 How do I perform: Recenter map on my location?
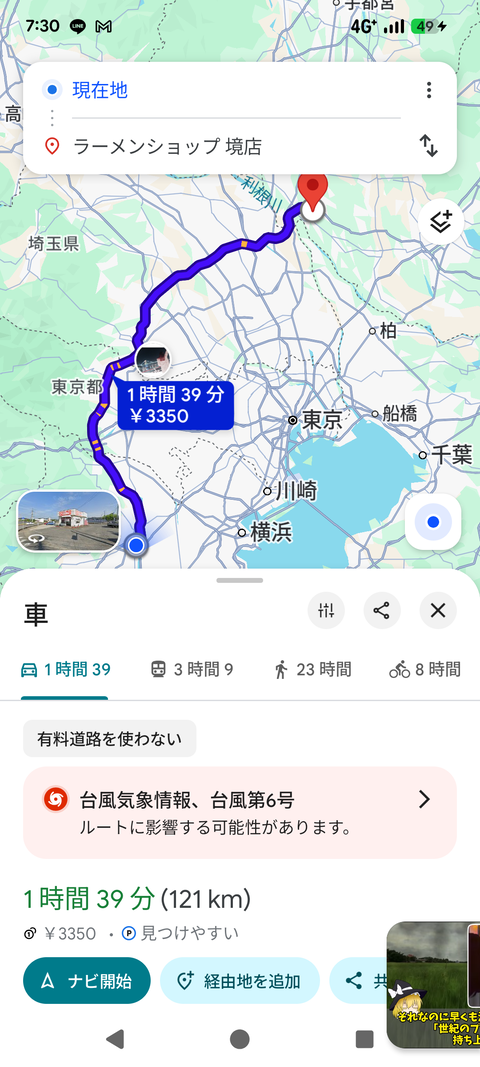click(x=433, y=522)
